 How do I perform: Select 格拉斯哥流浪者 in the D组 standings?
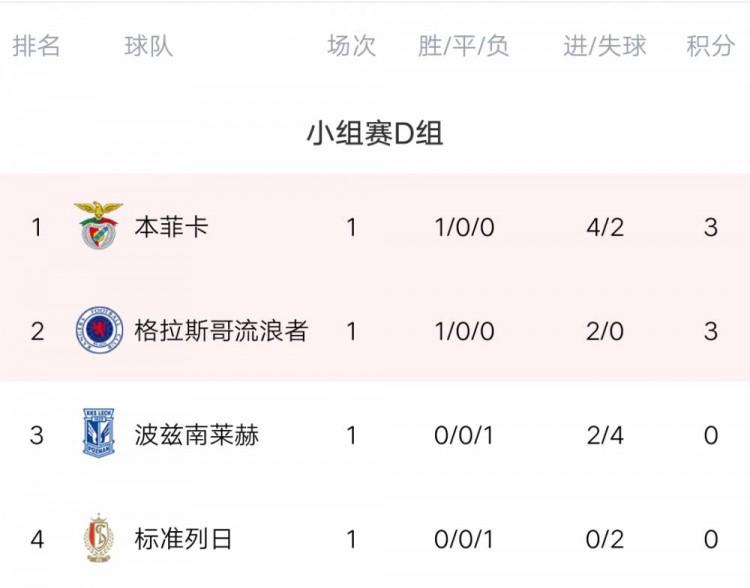click(x=221, y=331)
